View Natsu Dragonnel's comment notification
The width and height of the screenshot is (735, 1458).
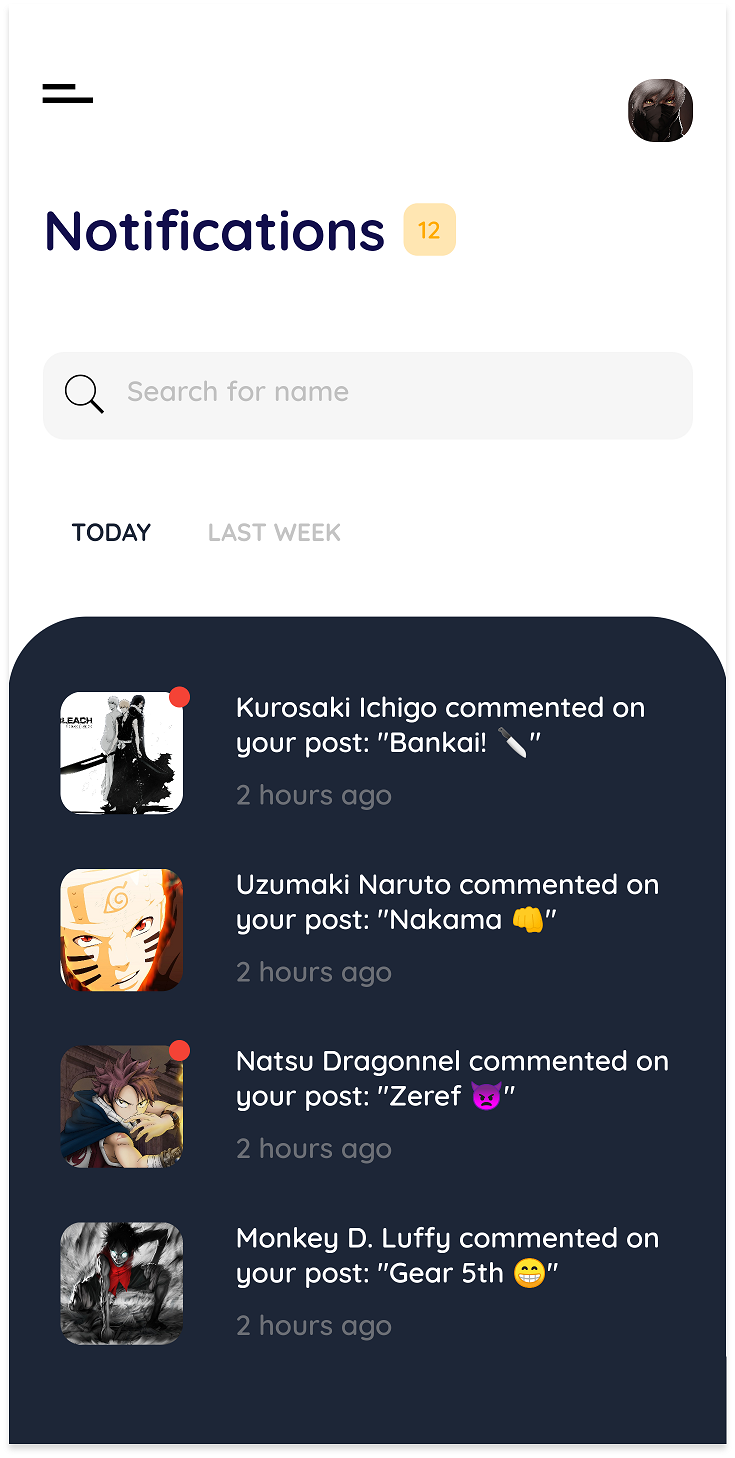click(368, 1106)
